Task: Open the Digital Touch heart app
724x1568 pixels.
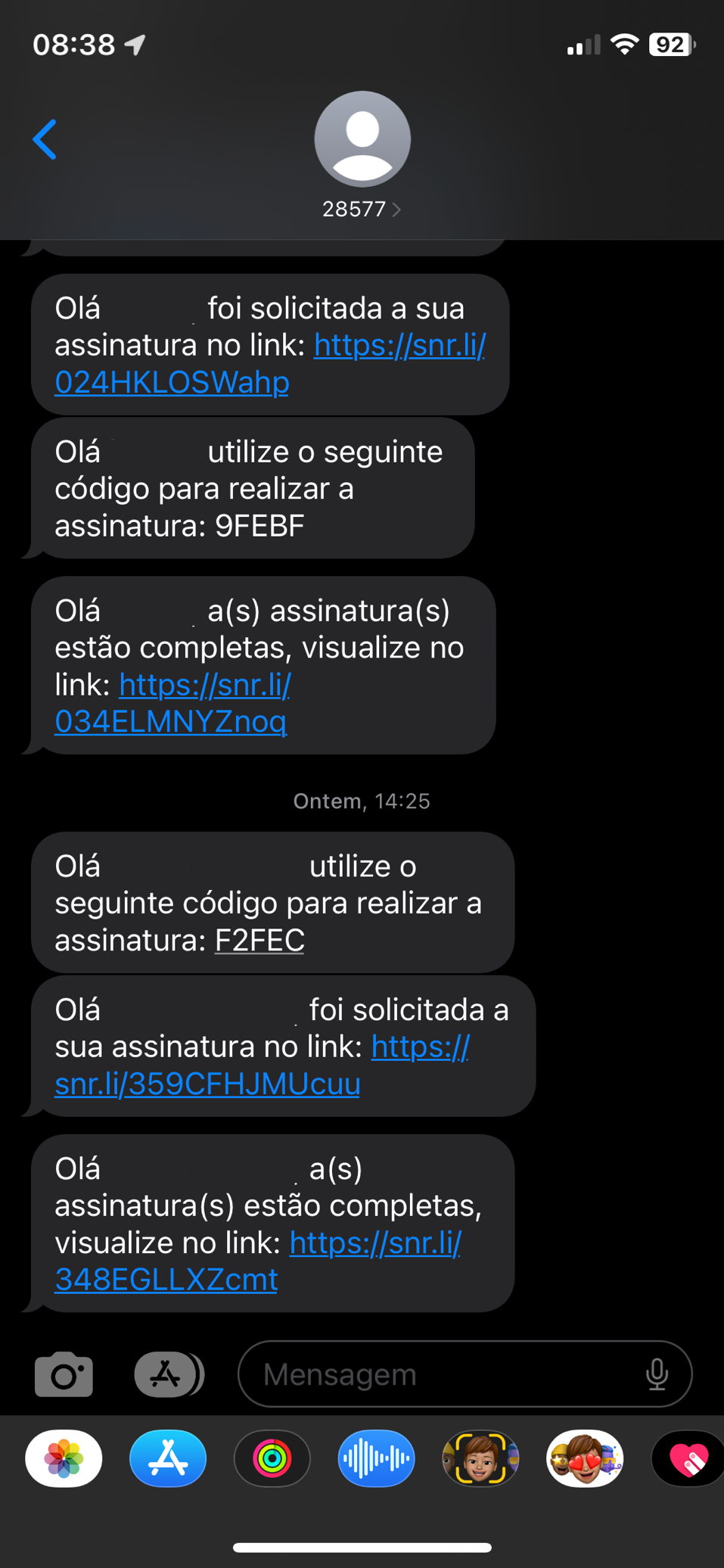Action: (x=687, y=1458)
